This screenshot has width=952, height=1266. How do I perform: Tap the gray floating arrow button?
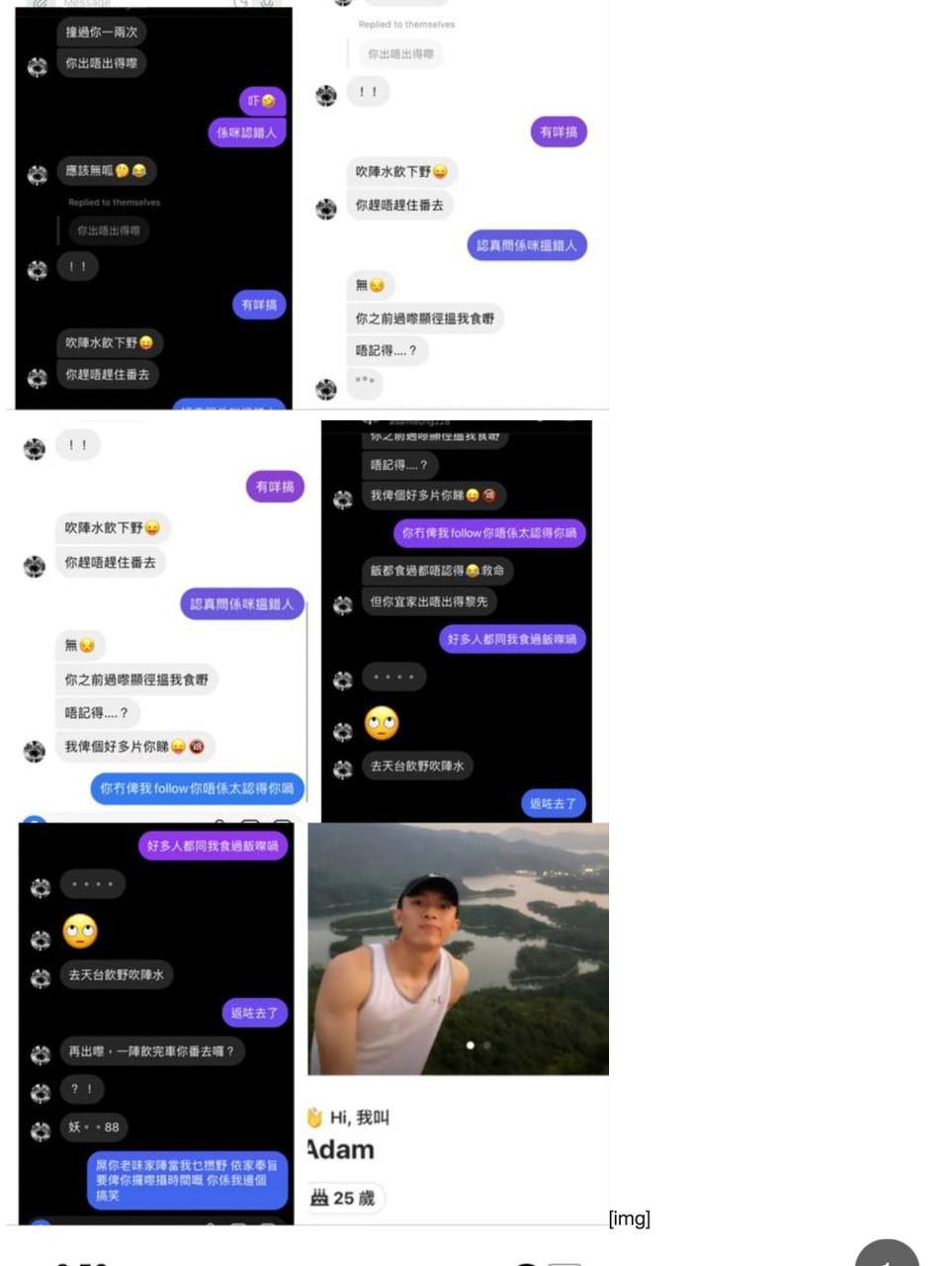pos(887,1256)
